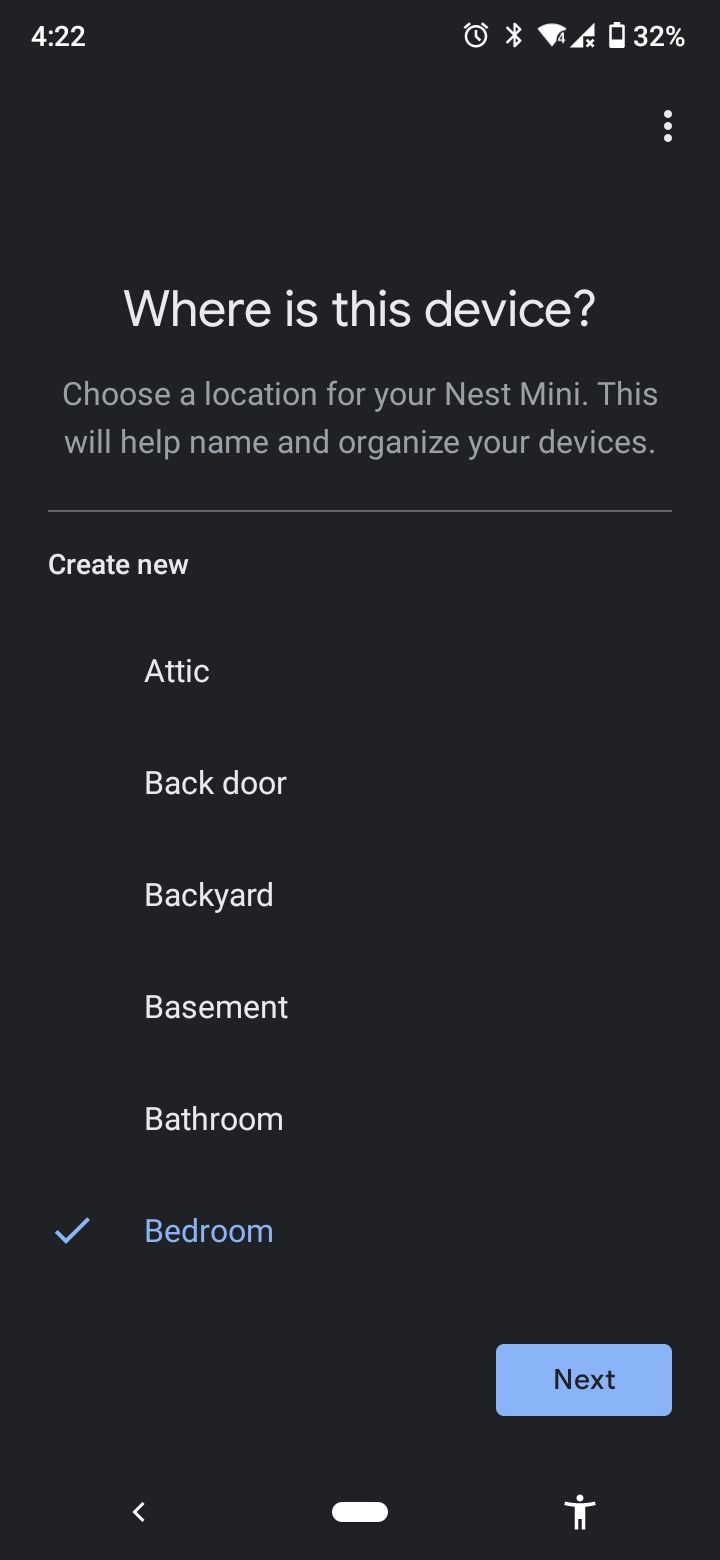Continue with the Next button

(583, 1380)
